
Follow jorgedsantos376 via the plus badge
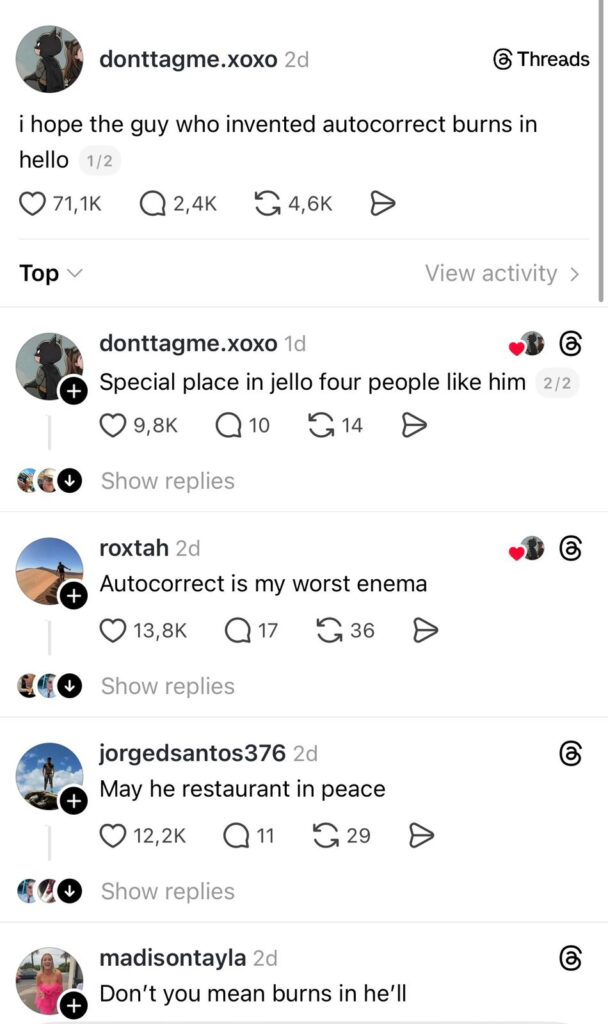[x=73, y=802]
